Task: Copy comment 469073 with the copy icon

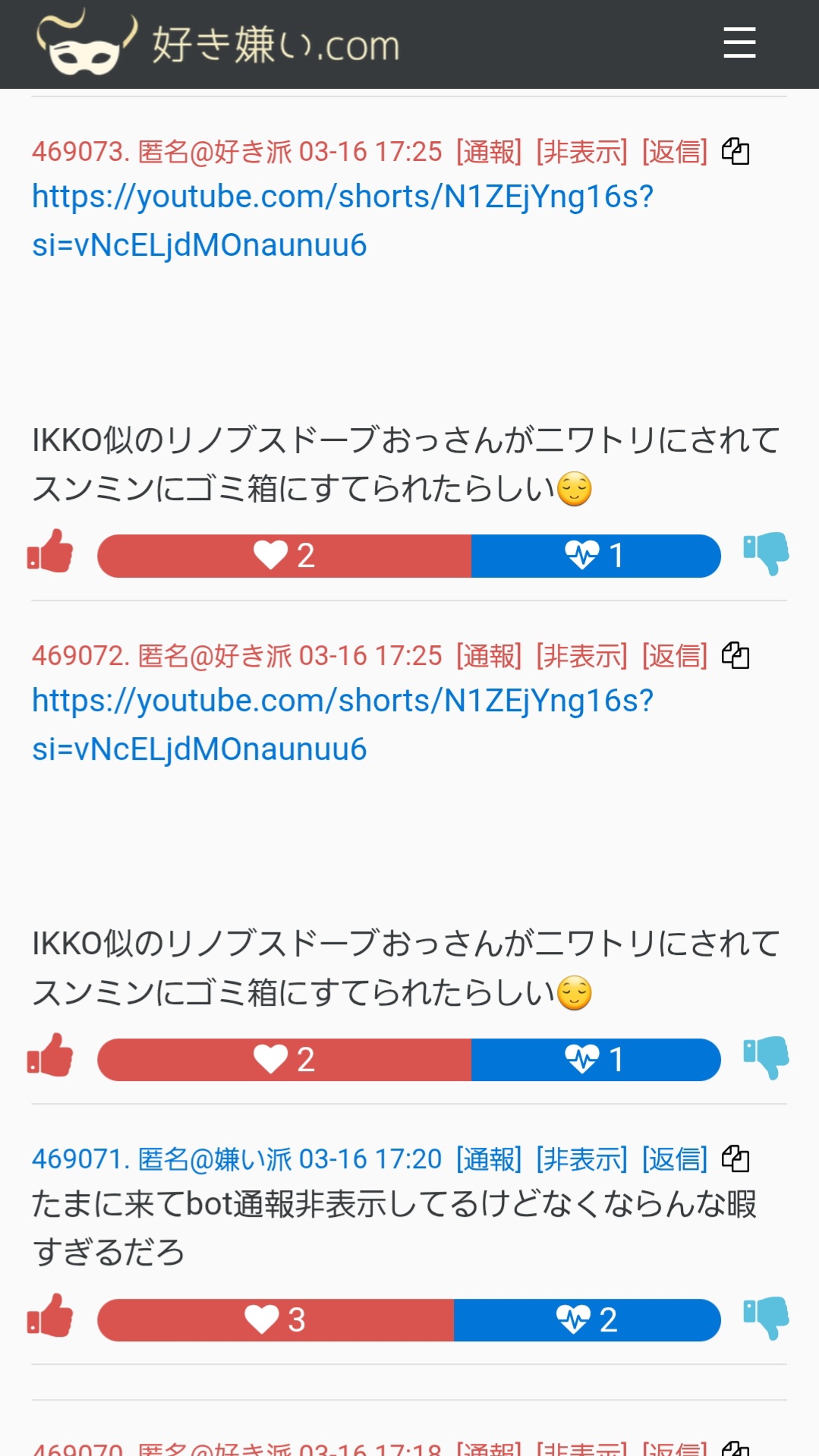Action: click(x=735, y=152)
